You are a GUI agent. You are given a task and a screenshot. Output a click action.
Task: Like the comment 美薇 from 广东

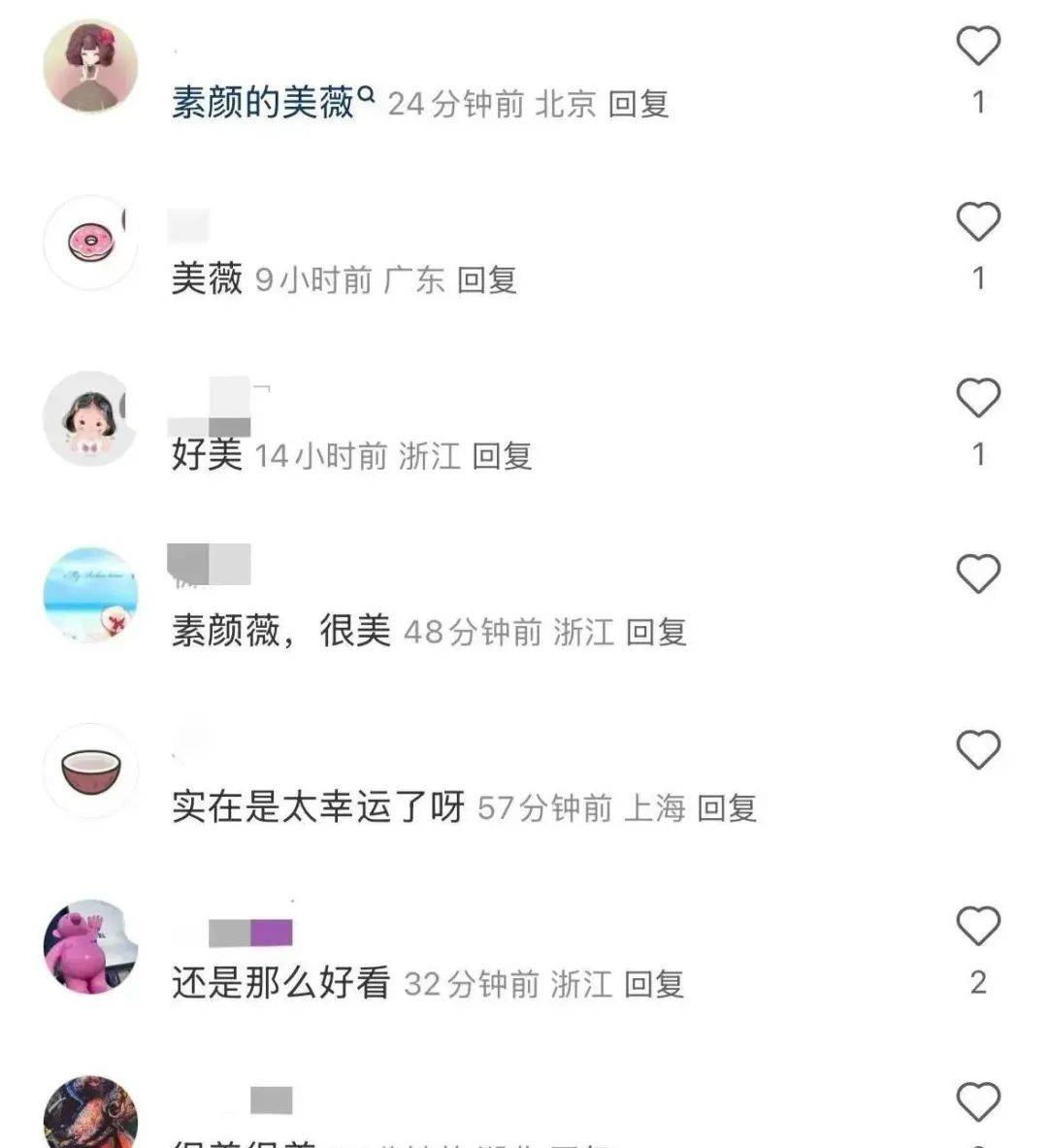978,222
